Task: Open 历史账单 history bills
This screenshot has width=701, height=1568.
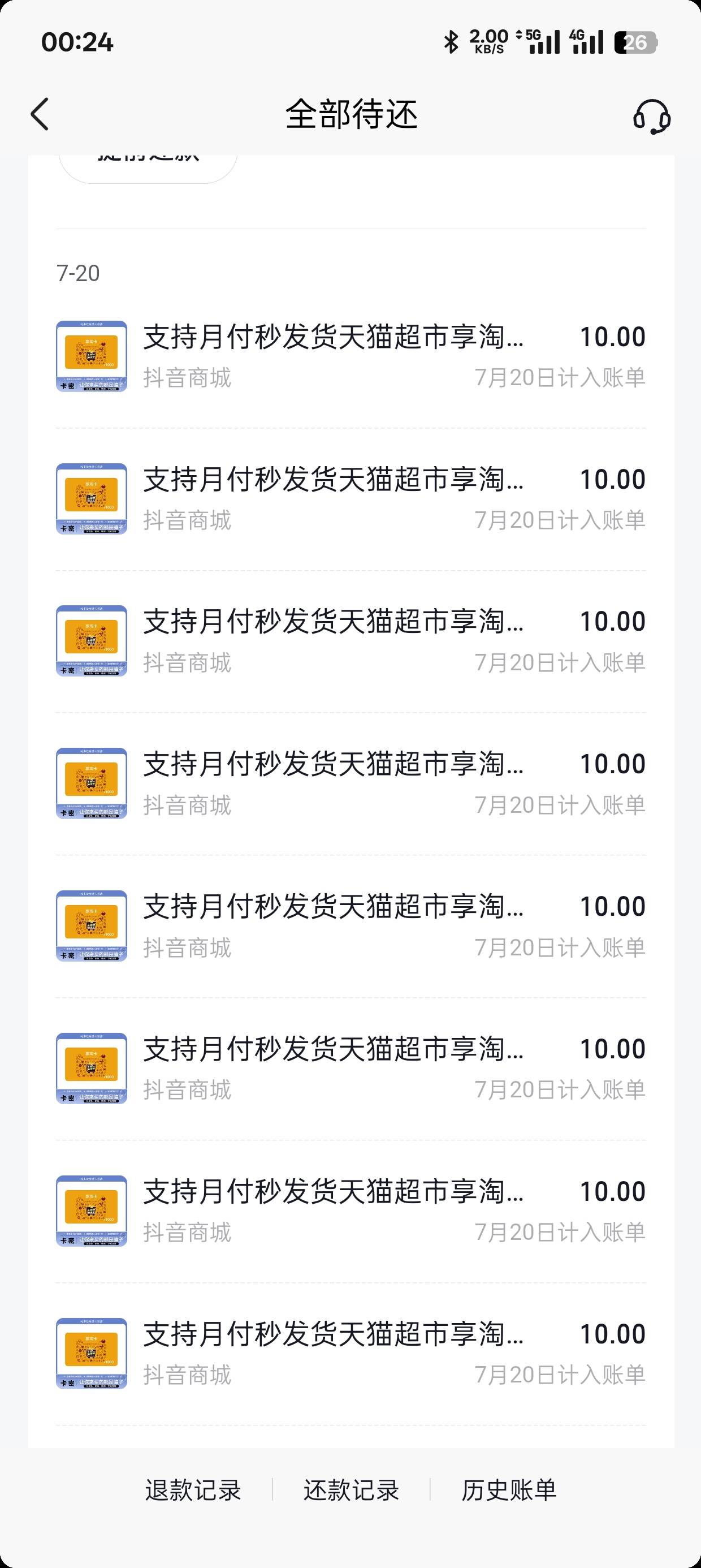Action: 509,1490
